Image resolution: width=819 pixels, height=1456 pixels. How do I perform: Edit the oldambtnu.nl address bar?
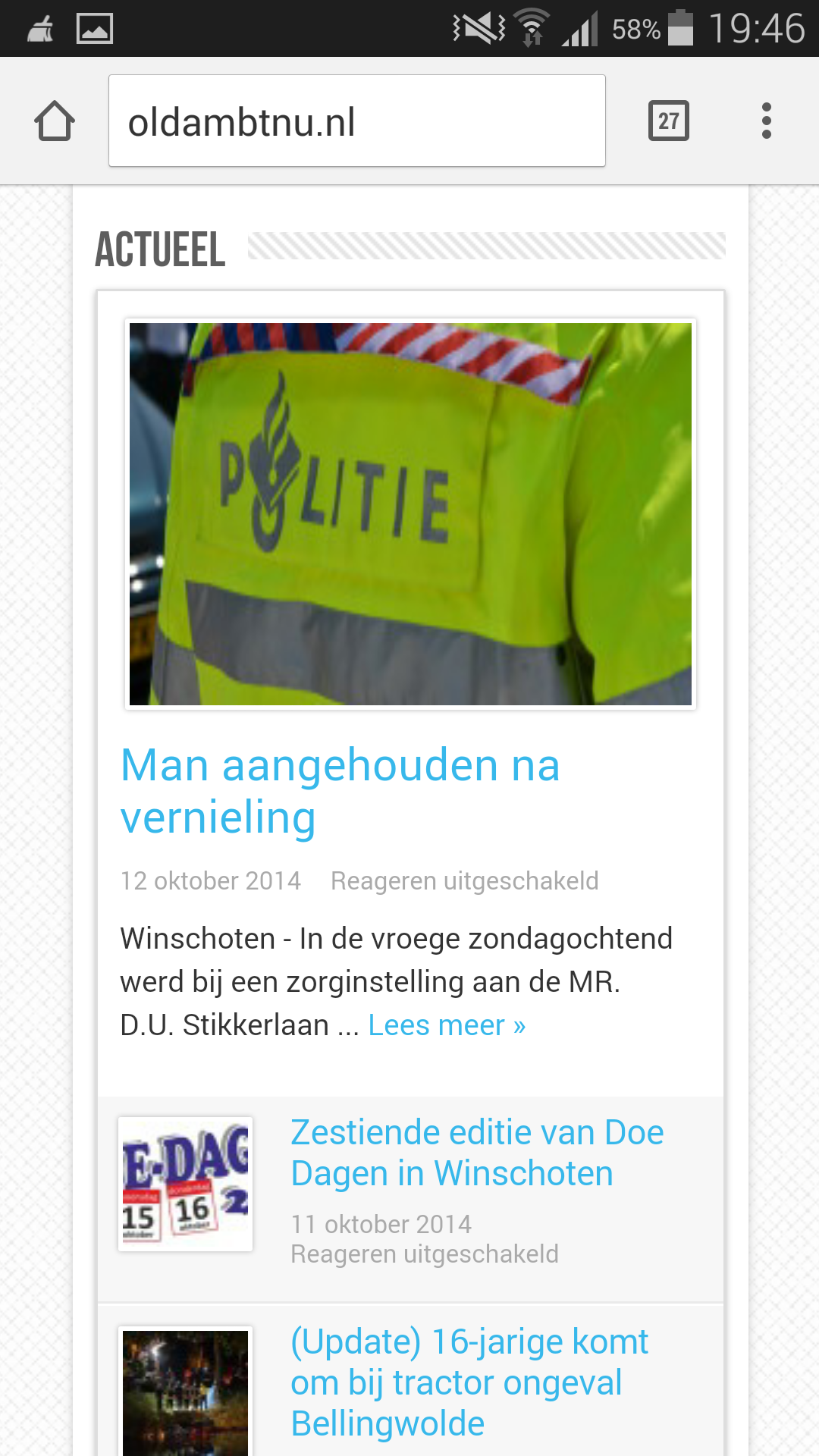(356, 121)
